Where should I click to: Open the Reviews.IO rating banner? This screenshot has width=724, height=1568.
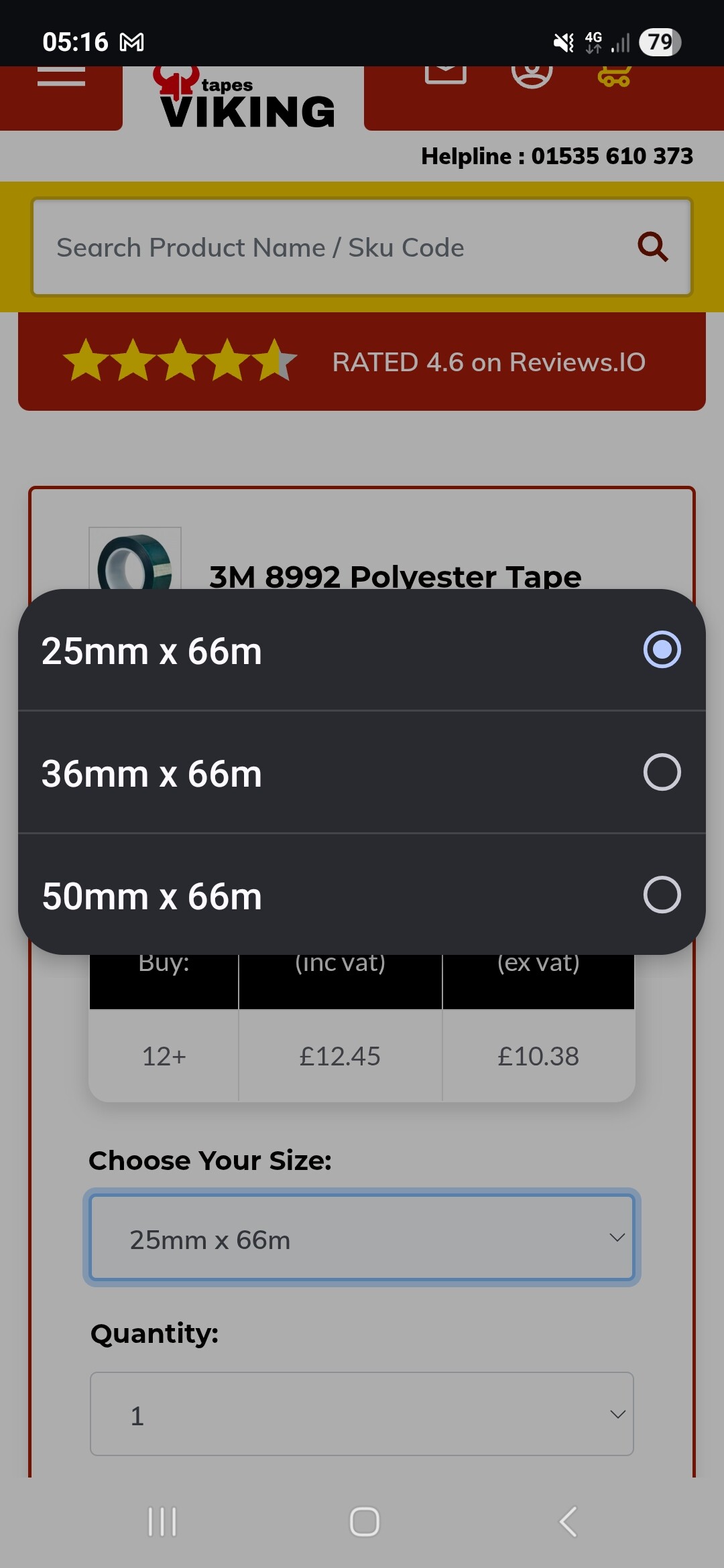click(x=362, y=362)
